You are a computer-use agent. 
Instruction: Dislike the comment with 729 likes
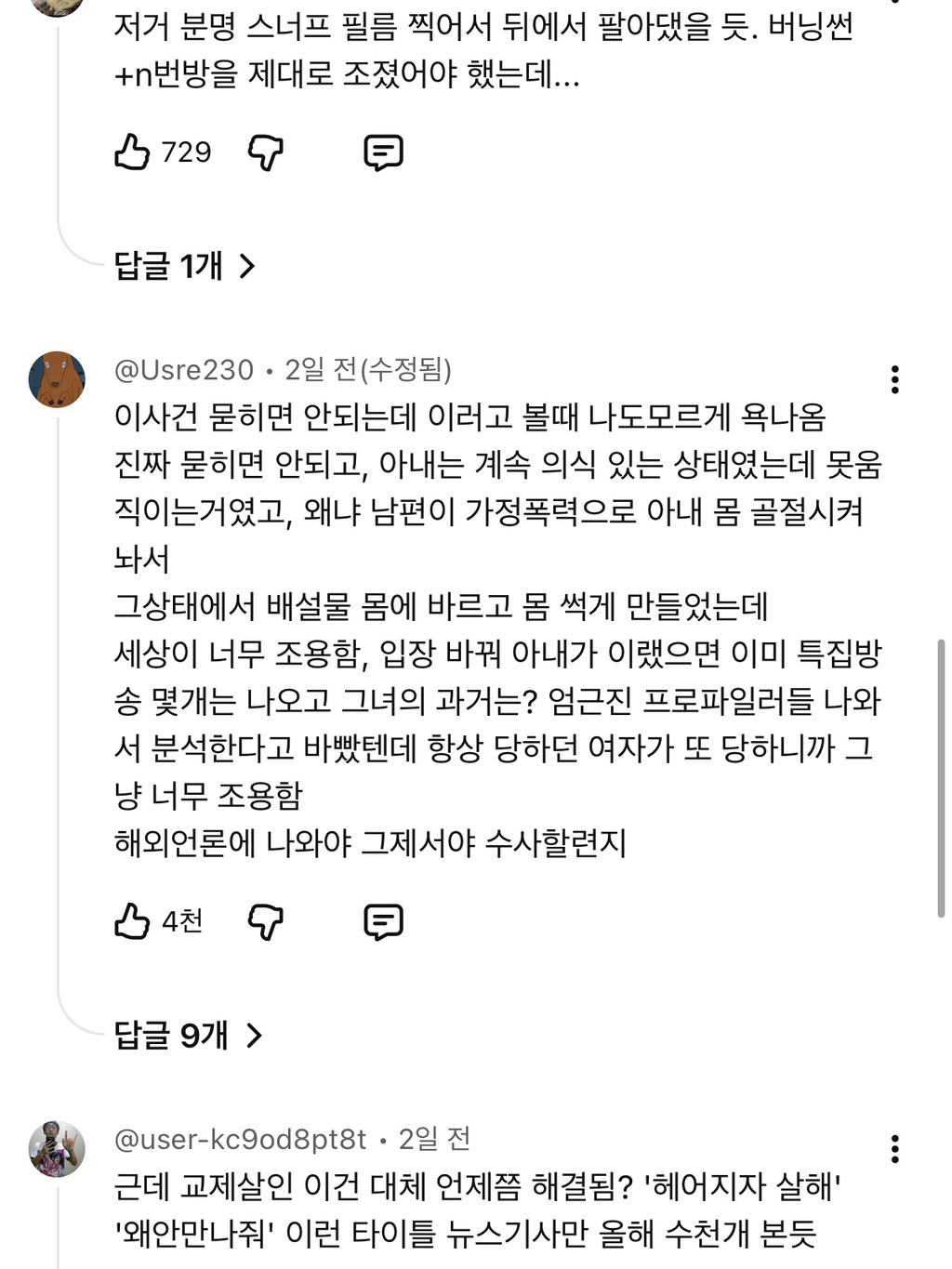point(266,152)
